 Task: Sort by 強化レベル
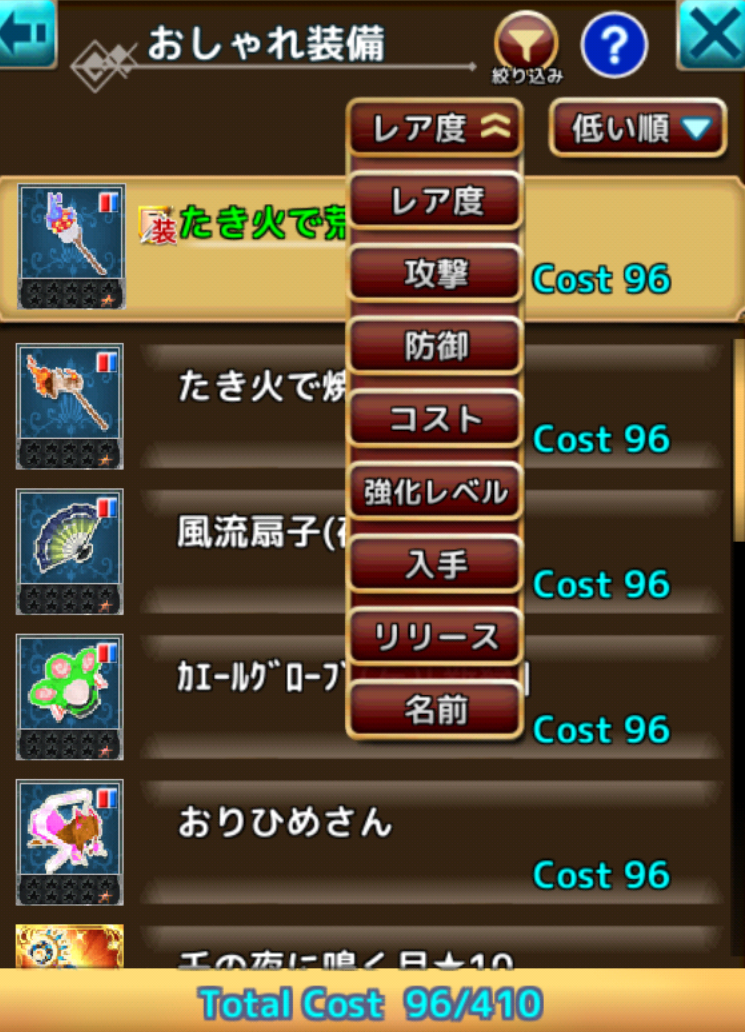pyautogui.click(x=436, y=492)
